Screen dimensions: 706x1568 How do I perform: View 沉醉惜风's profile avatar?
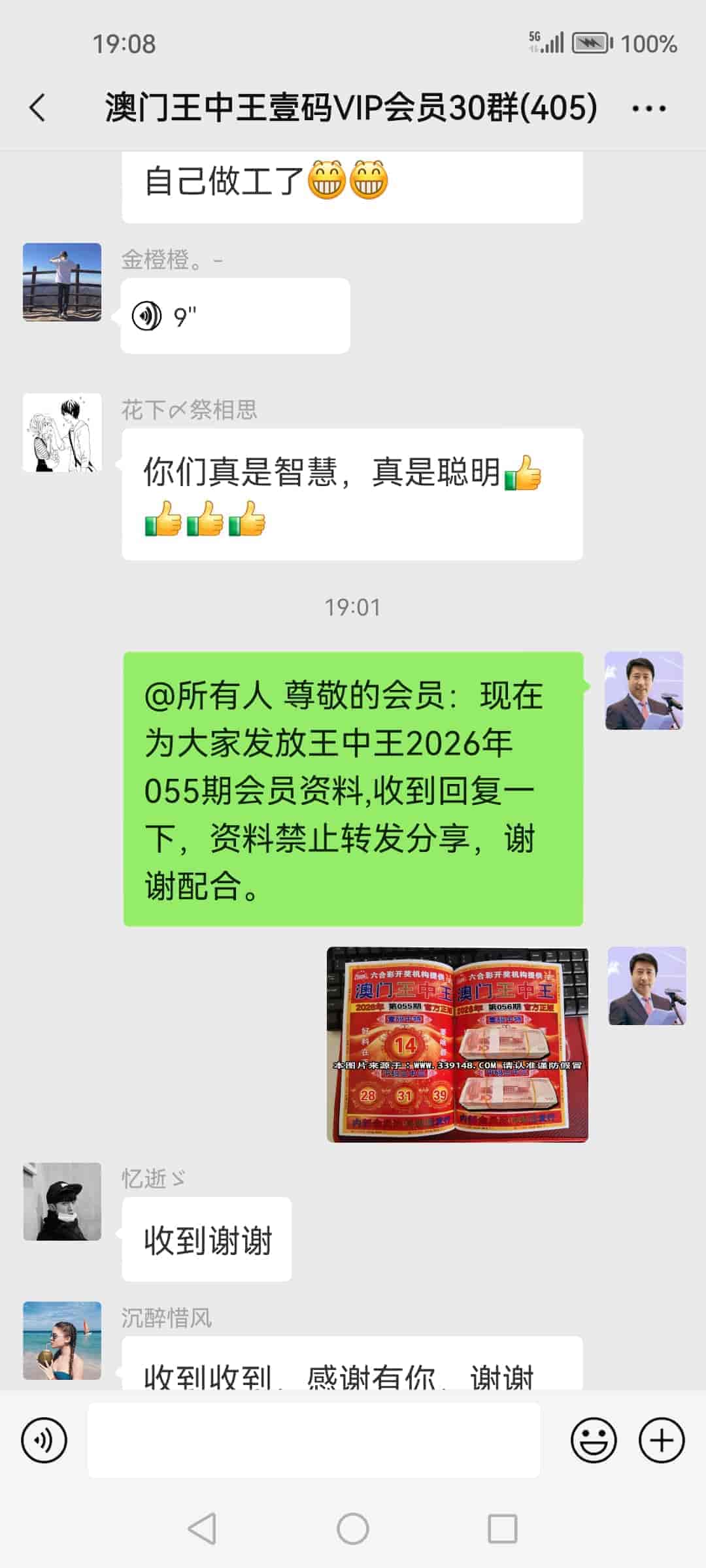tap(62, 1341)
